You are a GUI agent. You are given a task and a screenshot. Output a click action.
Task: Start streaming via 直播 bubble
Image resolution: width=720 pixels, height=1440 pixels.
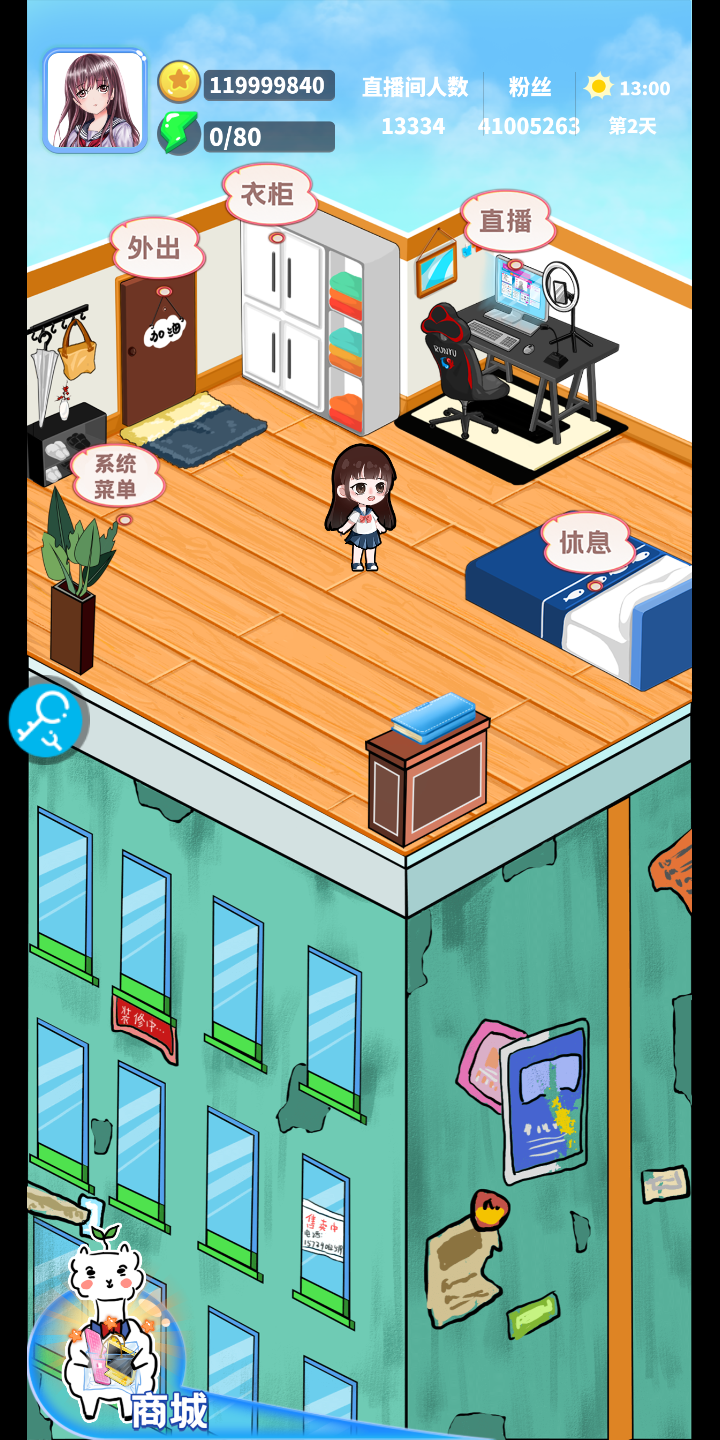tap(506, 220)
